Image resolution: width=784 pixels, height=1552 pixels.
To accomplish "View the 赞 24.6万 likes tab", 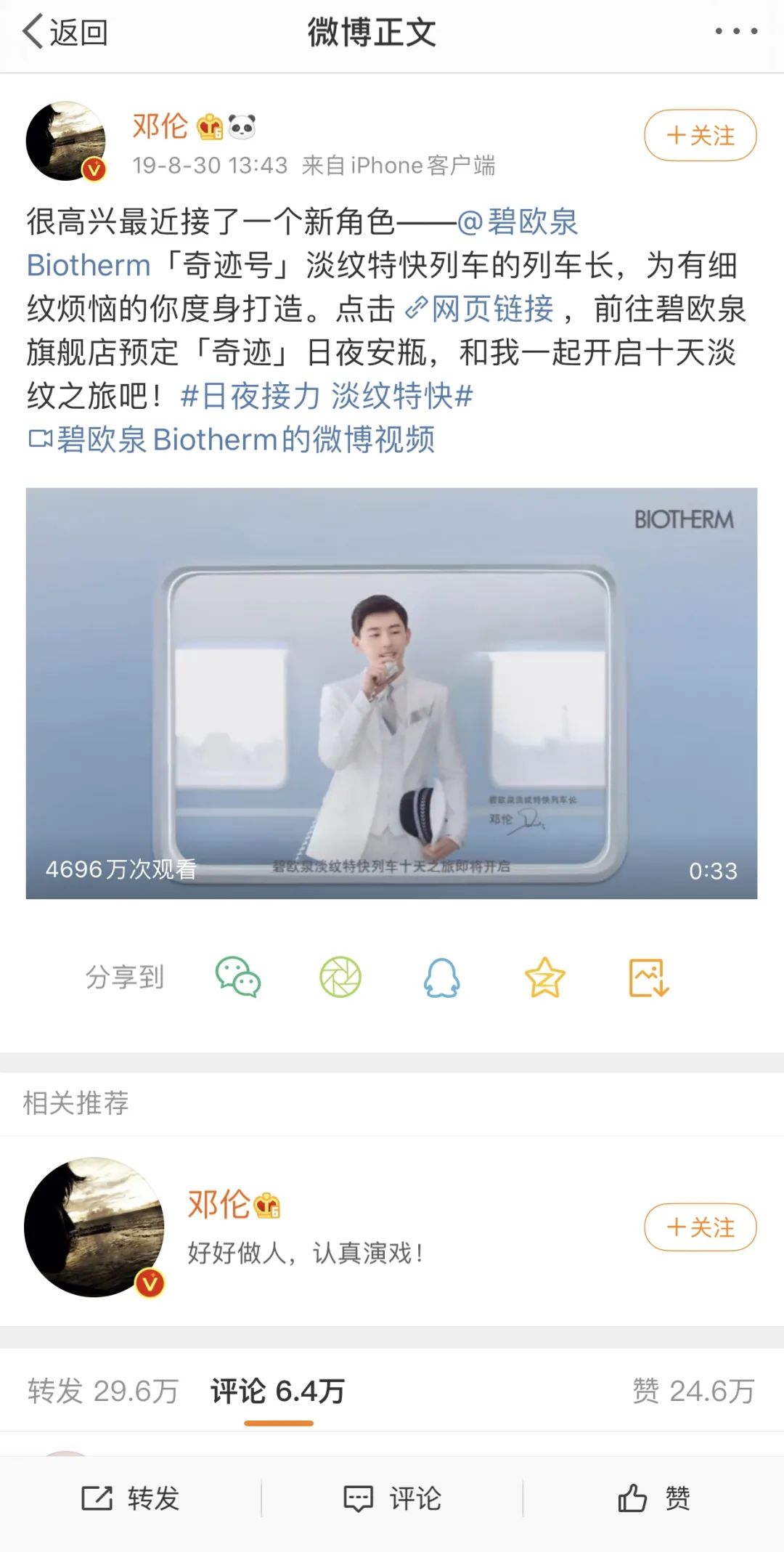I will [693, 1391].
